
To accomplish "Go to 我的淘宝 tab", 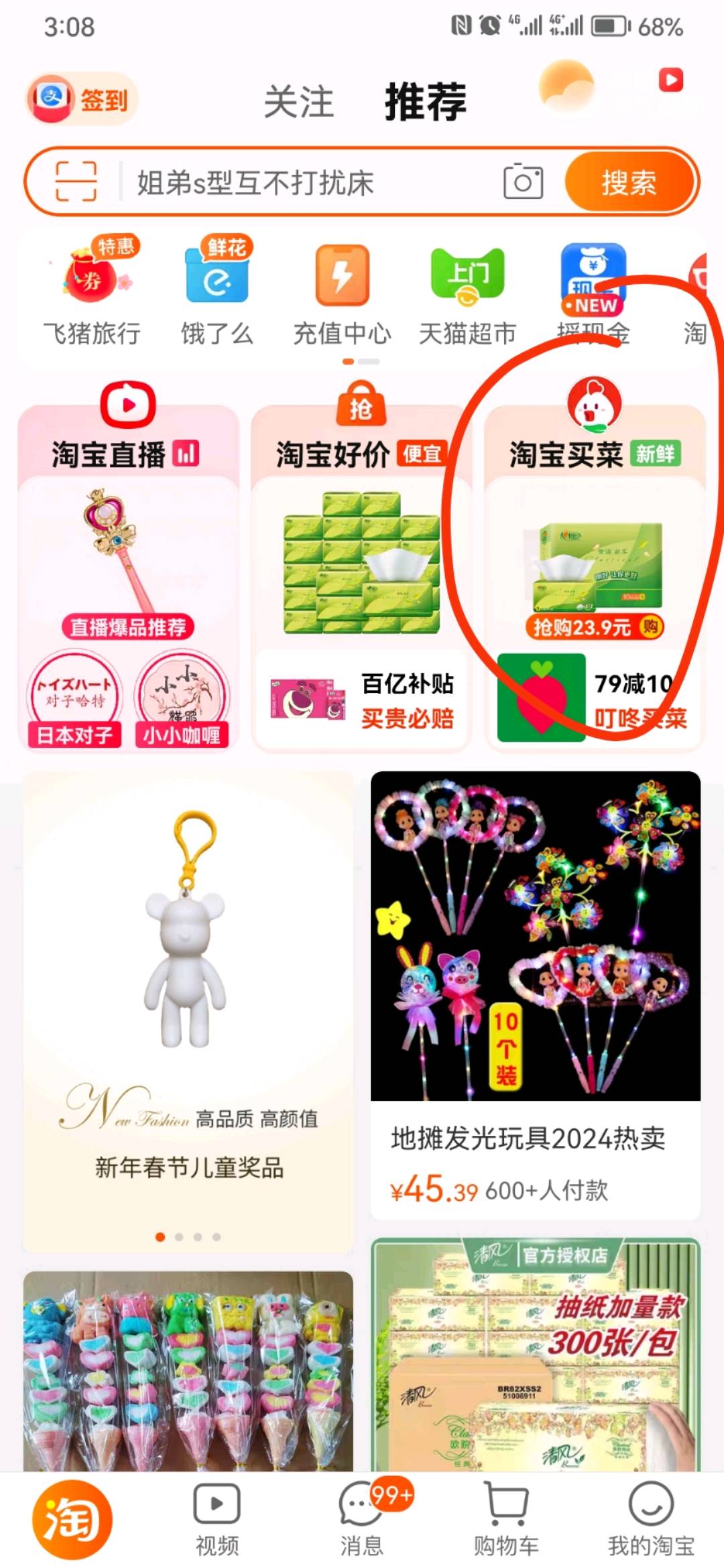I will click(650, 1518).
